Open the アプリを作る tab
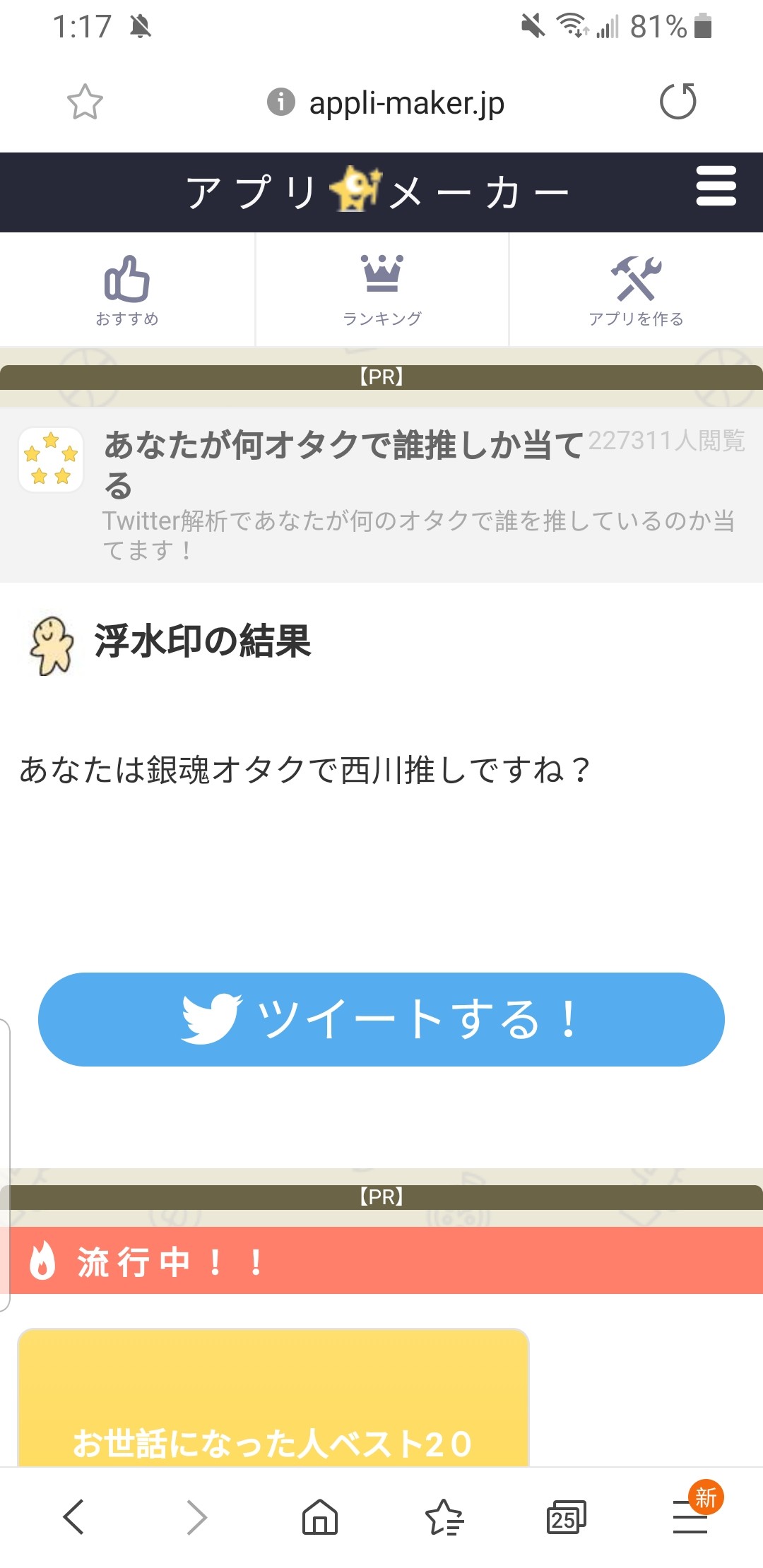This screenshot has height=1568, width=763. coord(636,290)
